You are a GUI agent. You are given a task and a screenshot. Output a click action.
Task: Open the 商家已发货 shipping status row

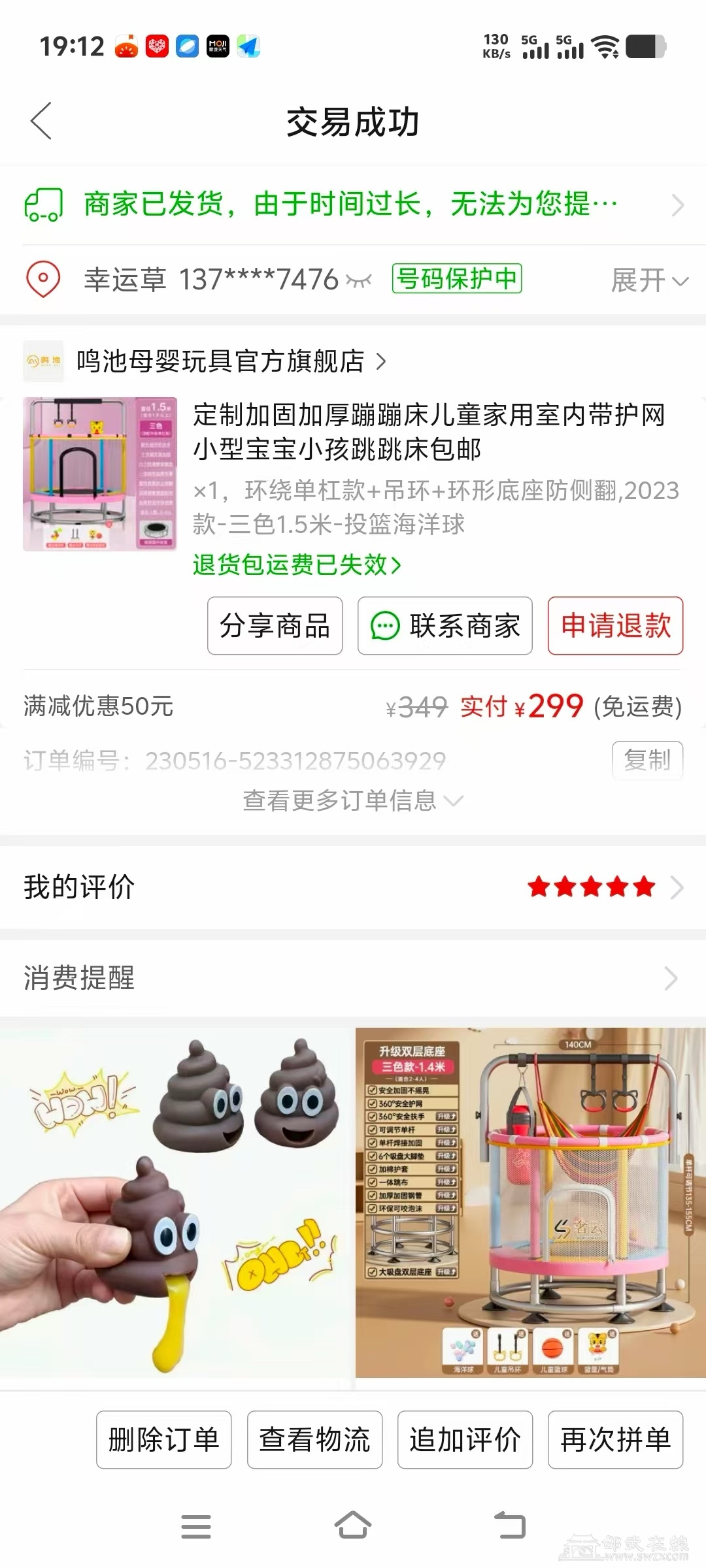point(353,204)
